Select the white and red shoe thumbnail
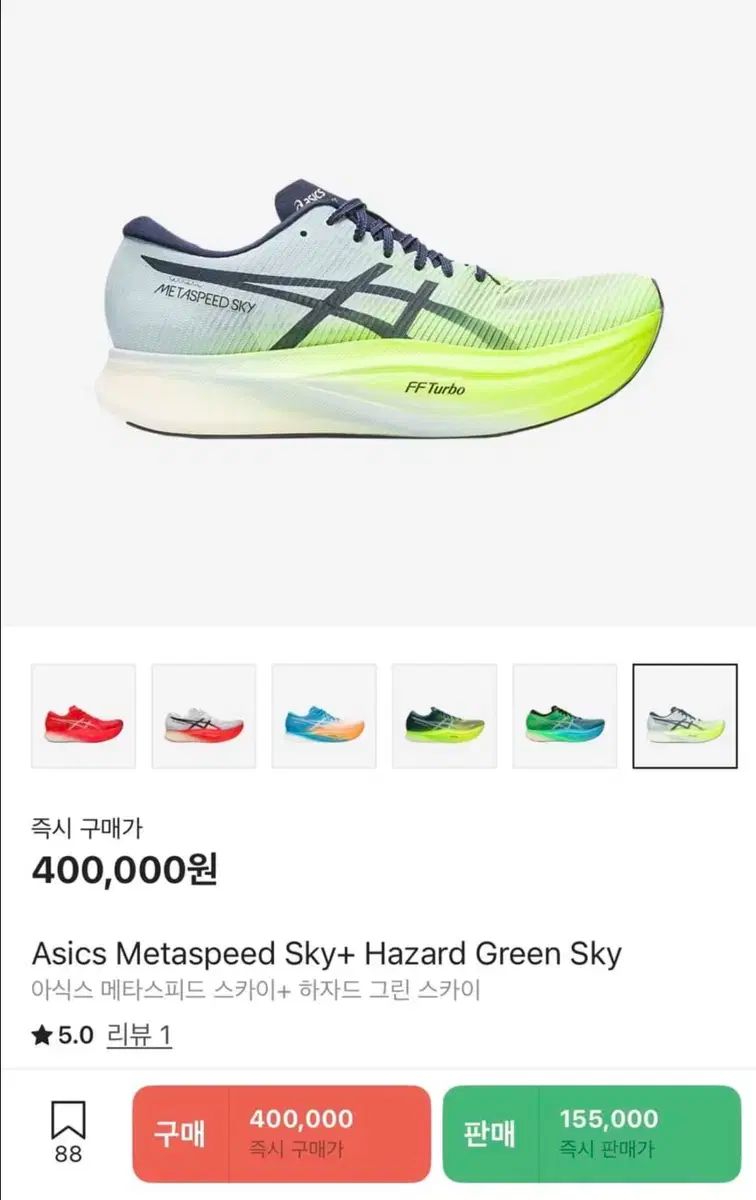Screen dimensions: 756x1200 (x=204, y=716)
